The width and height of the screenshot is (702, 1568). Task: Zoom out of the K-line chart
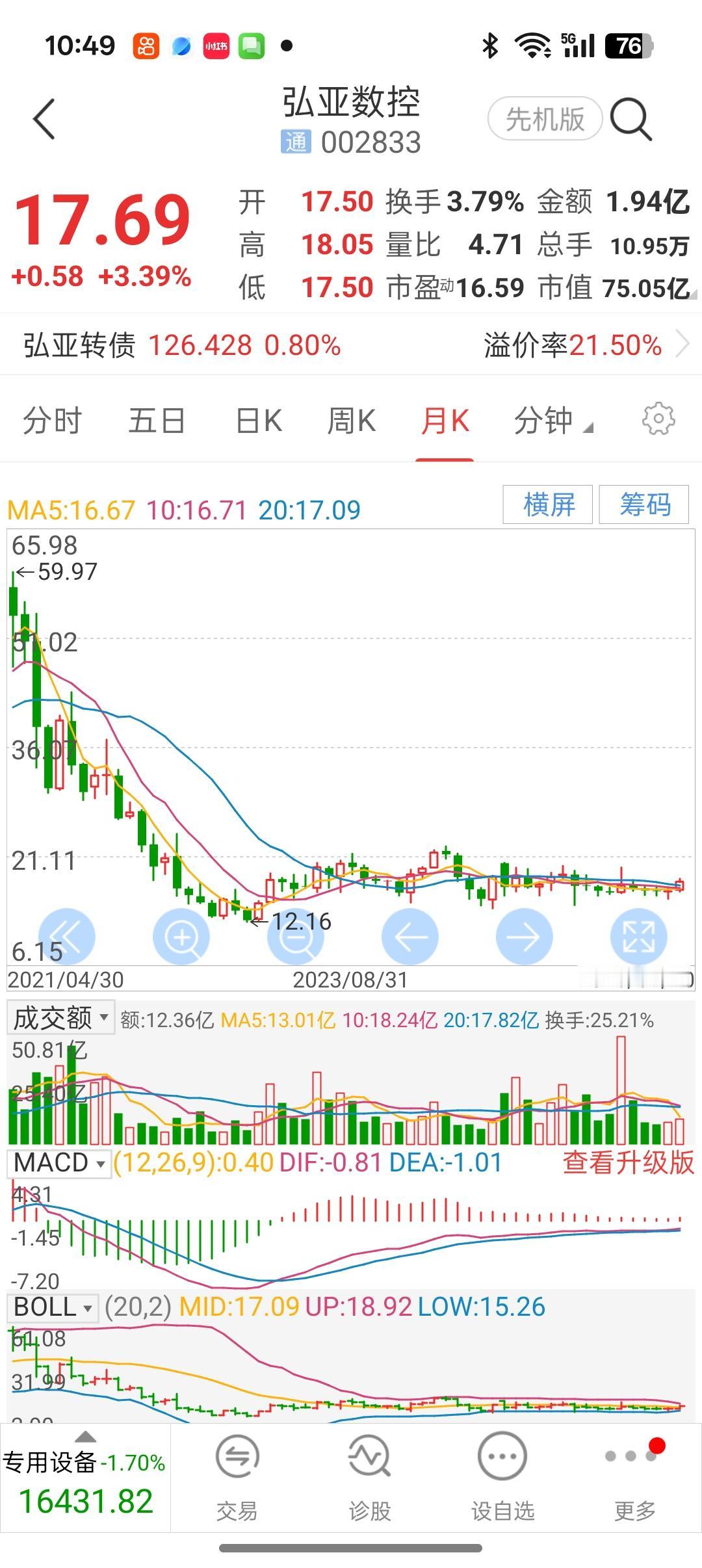pyautogui.click(x=296, y=936)
